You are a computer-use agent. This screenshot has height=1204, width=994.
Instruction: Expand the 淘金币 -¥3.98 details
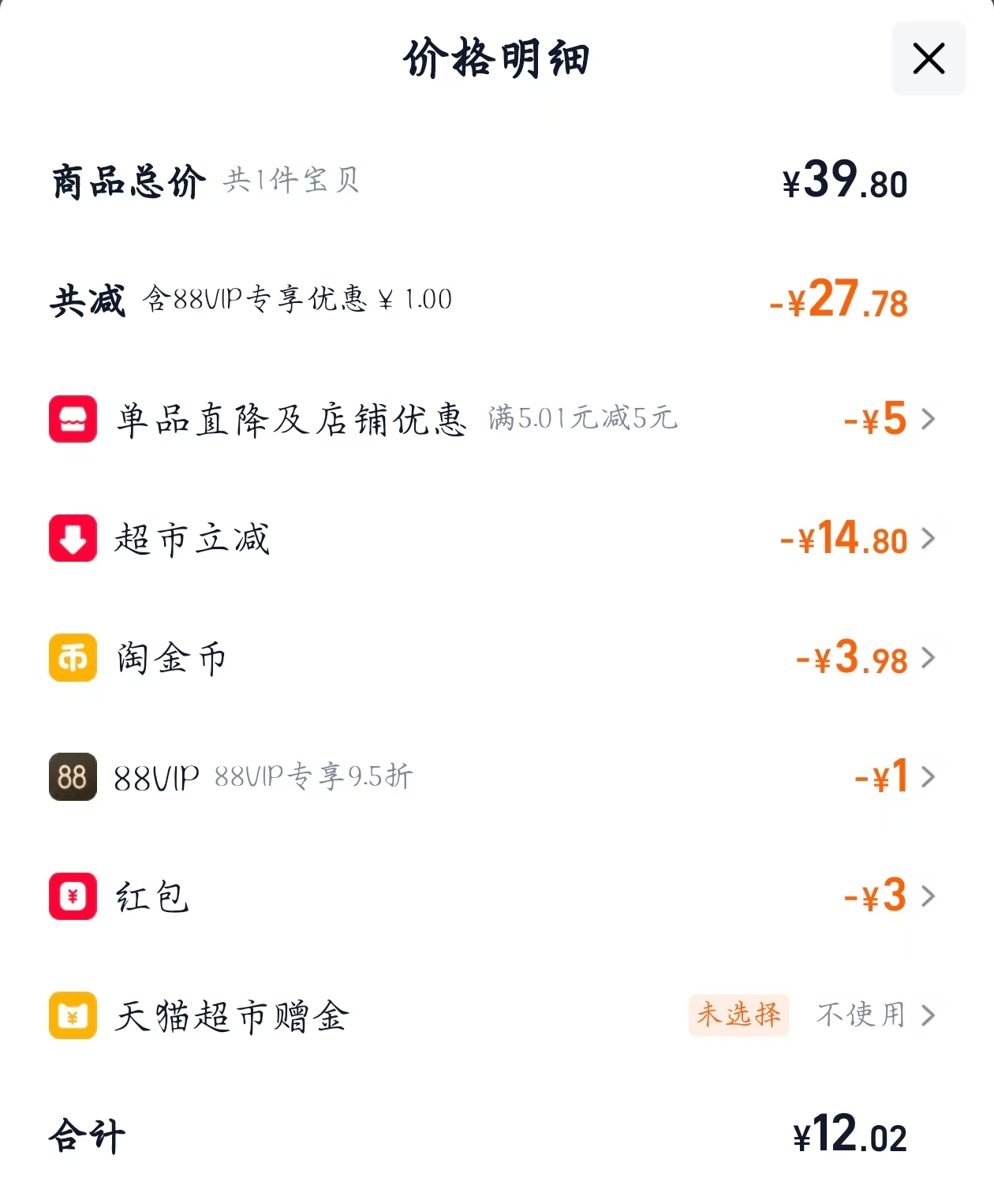point(929,659)
